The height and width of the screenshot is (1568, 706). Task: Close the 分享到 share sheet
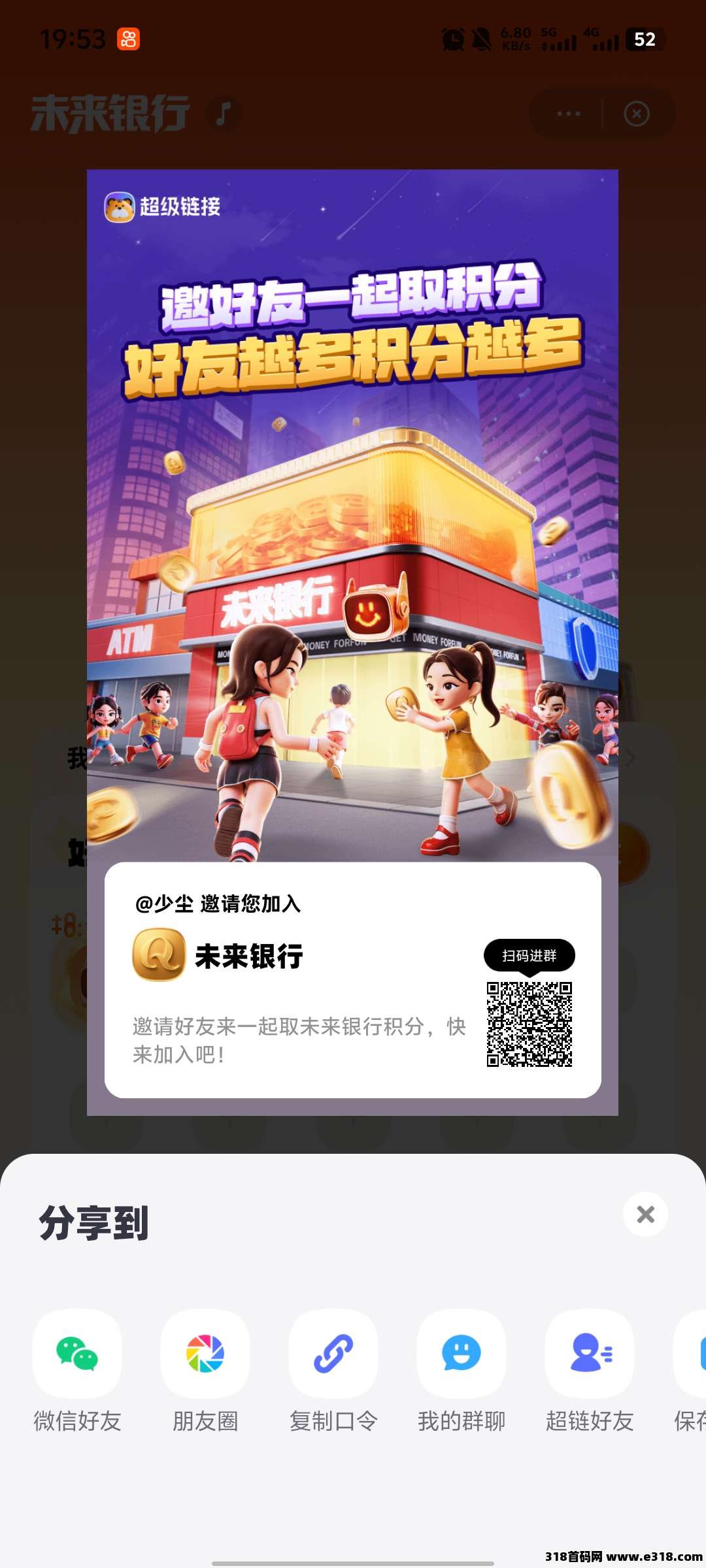click(645, 1215)
